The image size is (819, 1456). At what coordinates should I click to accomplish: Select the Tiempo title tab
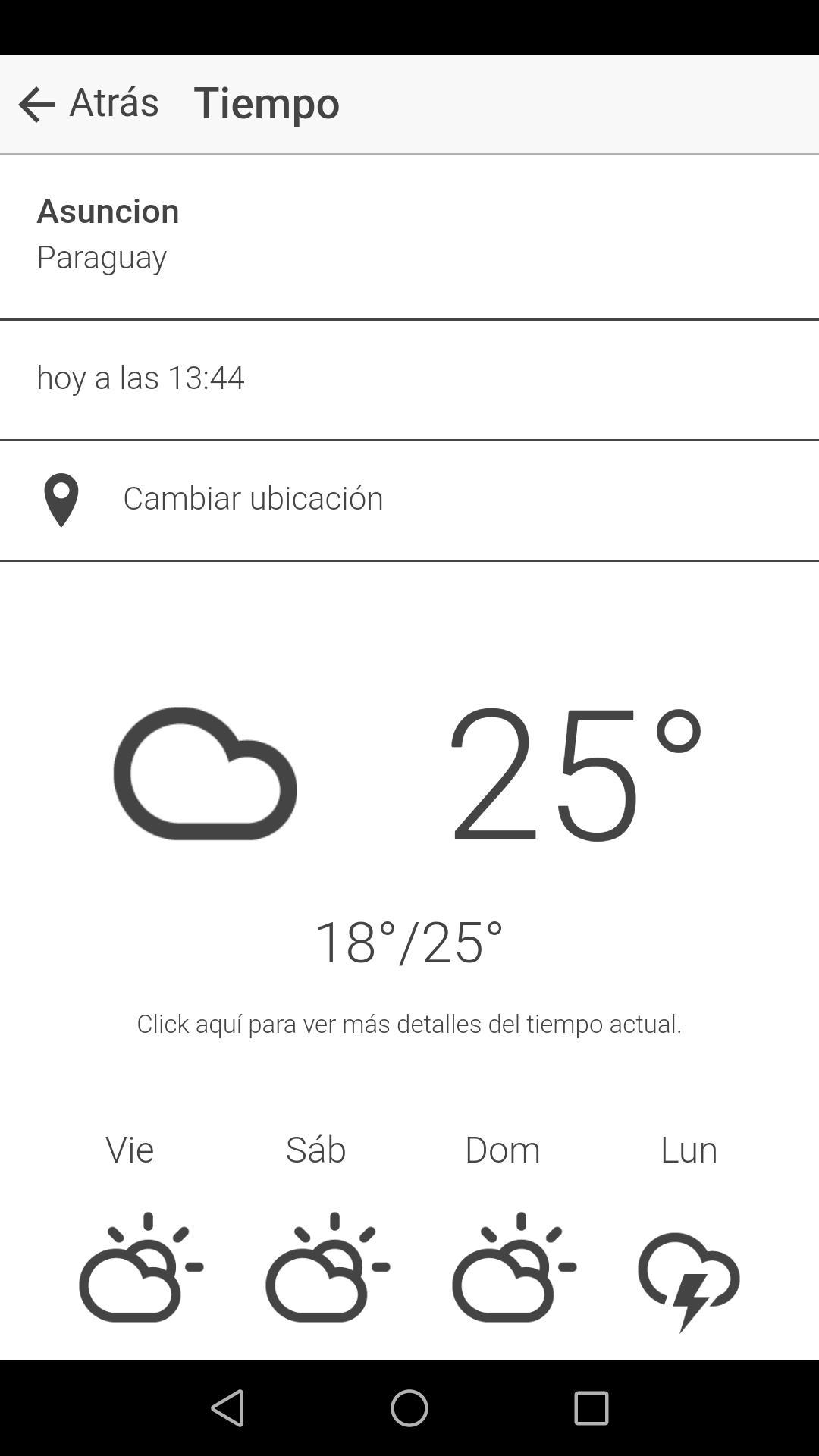pyautogui.click(x=267, y=102)
